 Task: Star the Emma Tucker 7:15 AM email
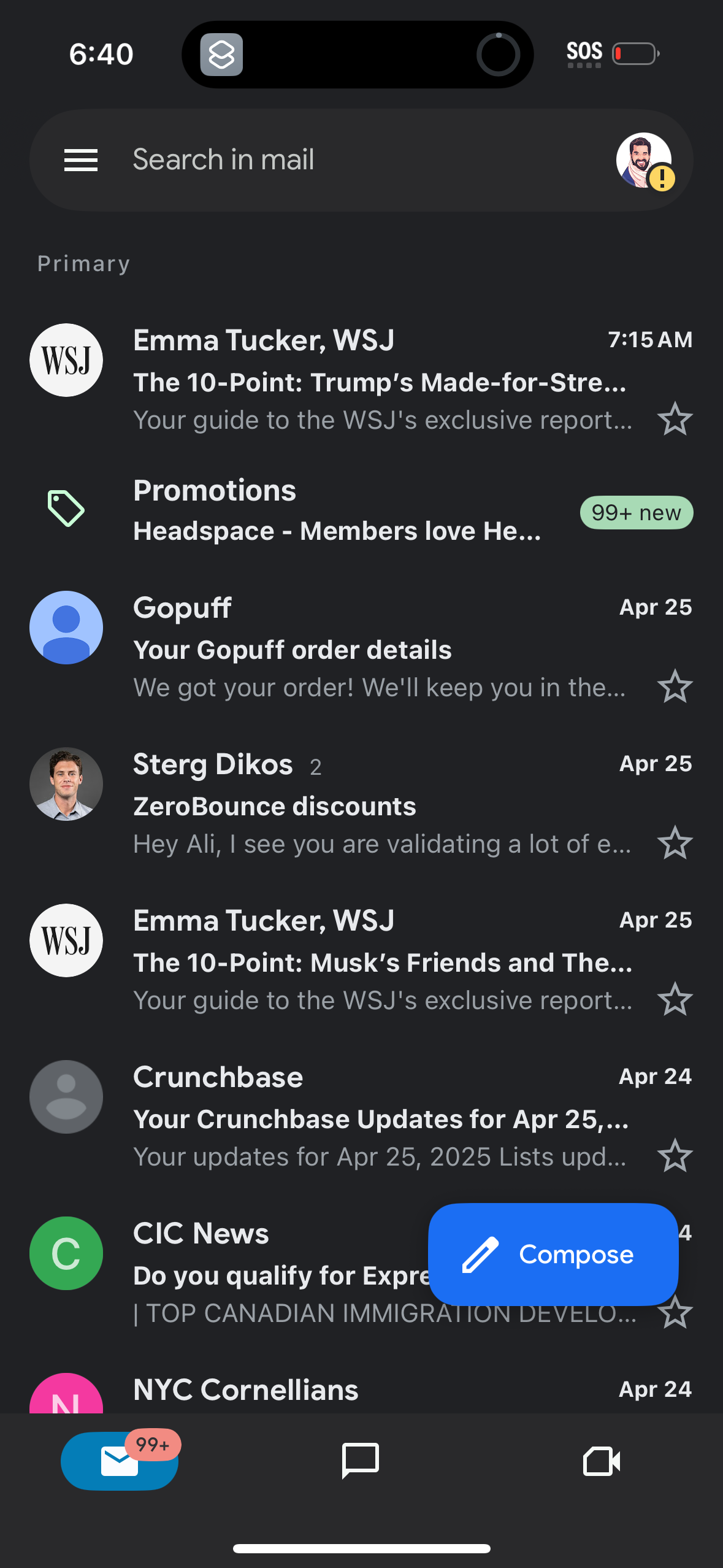(675, 419)
